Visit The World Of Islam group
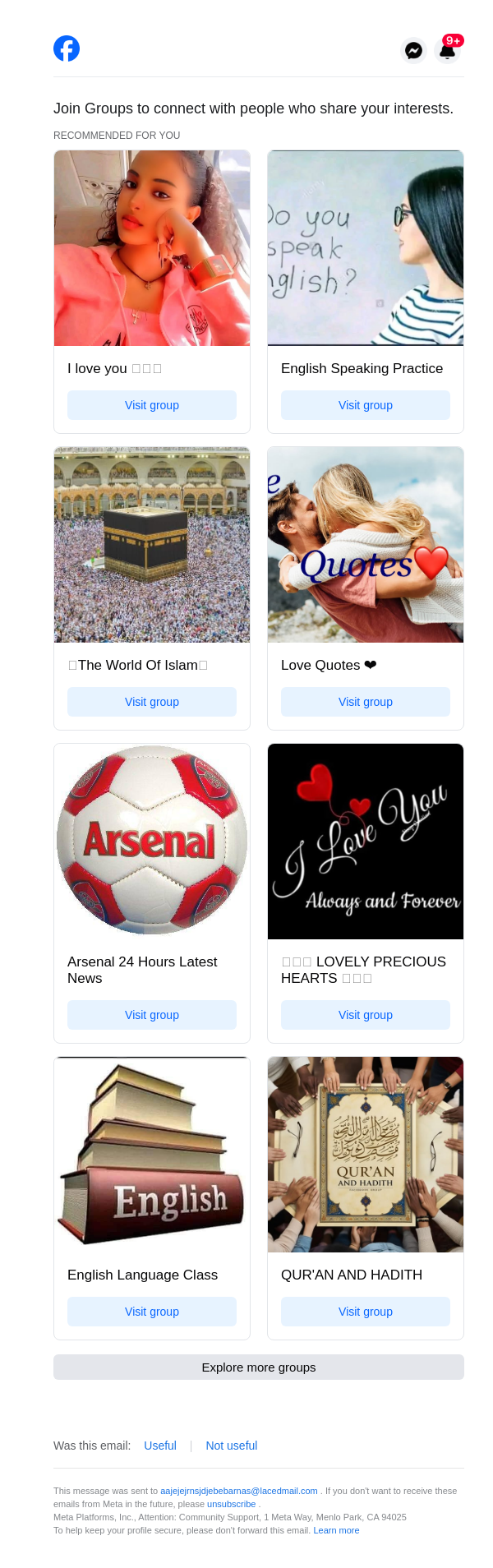 click(152, 702)
